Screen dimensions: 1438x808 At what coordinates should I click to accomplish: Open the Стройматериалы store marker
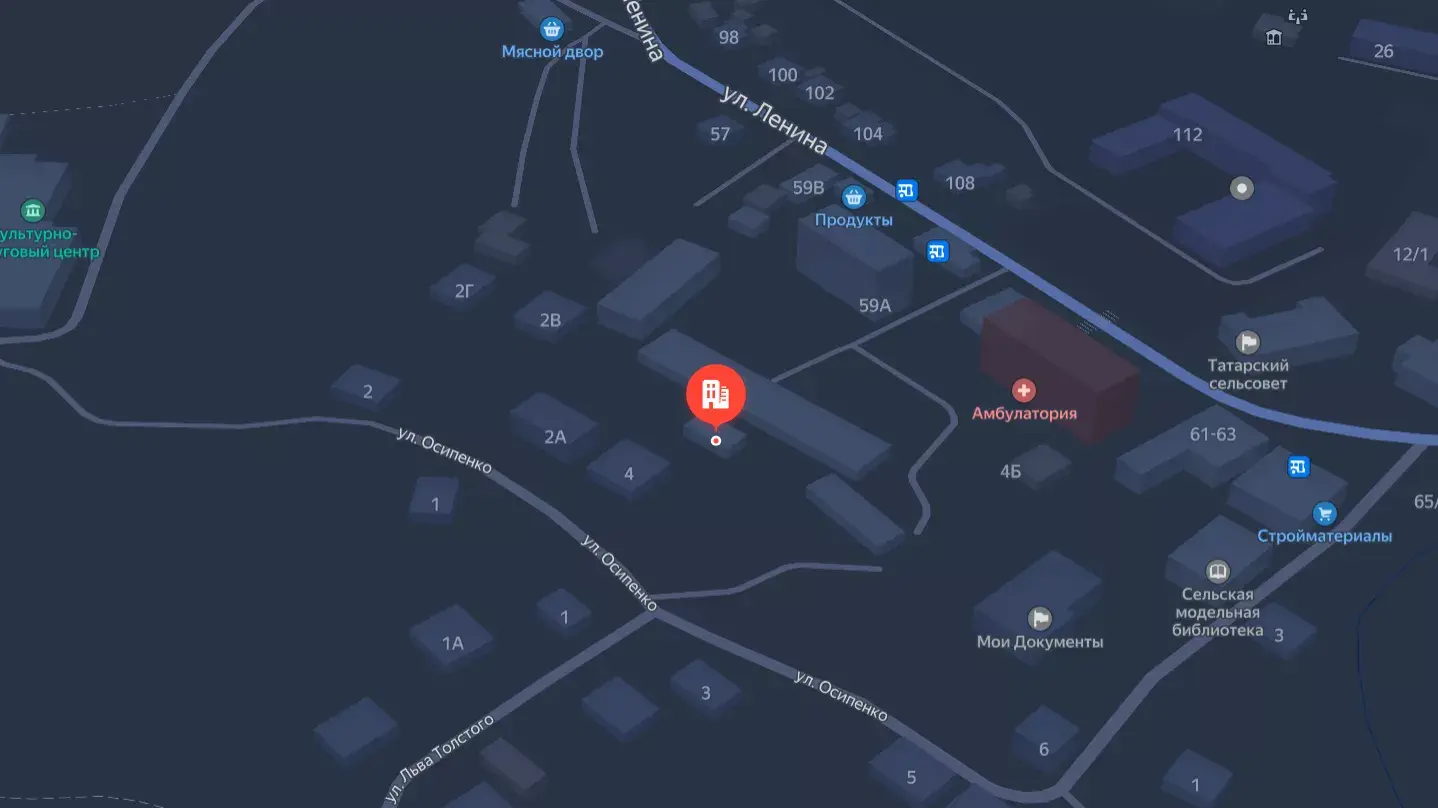(x=1325, y=514)
